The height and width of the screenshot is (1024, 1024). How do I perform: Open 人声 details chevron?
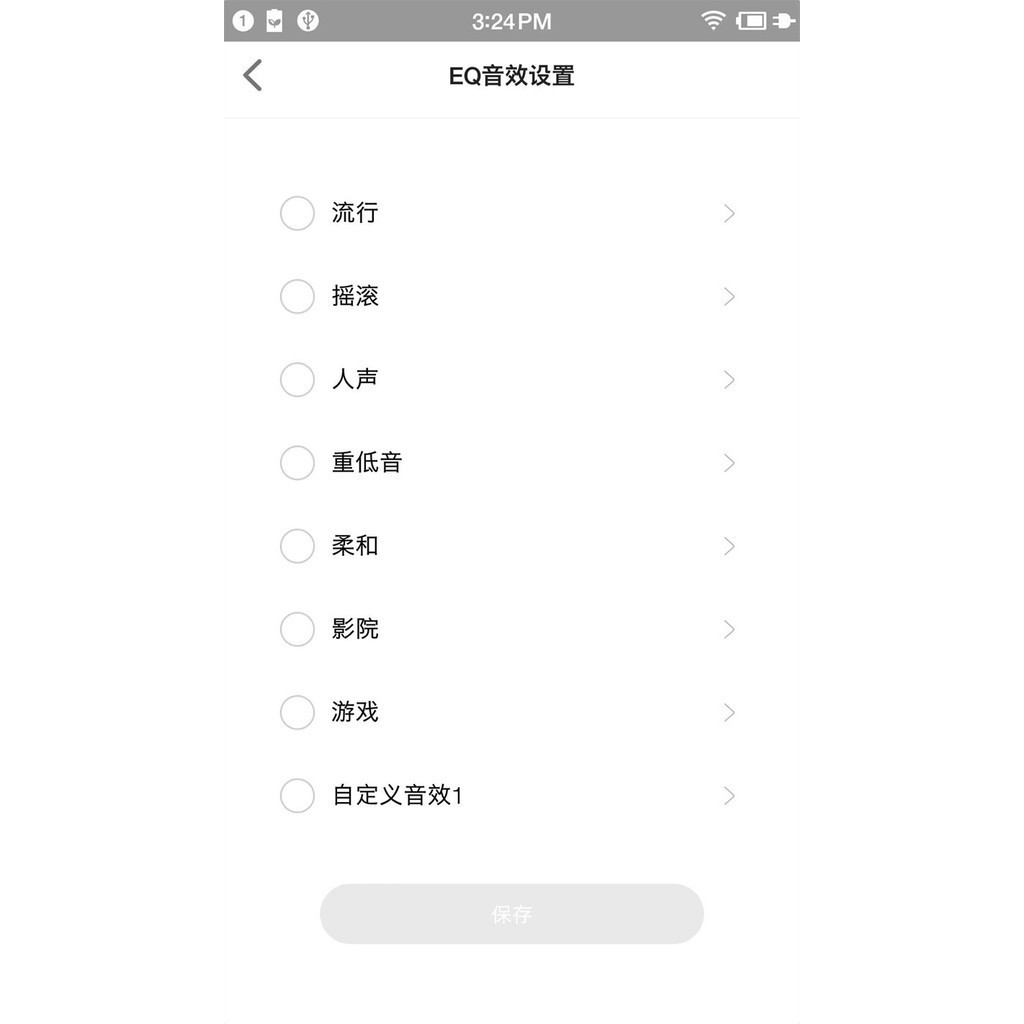(x=729, y=380)
